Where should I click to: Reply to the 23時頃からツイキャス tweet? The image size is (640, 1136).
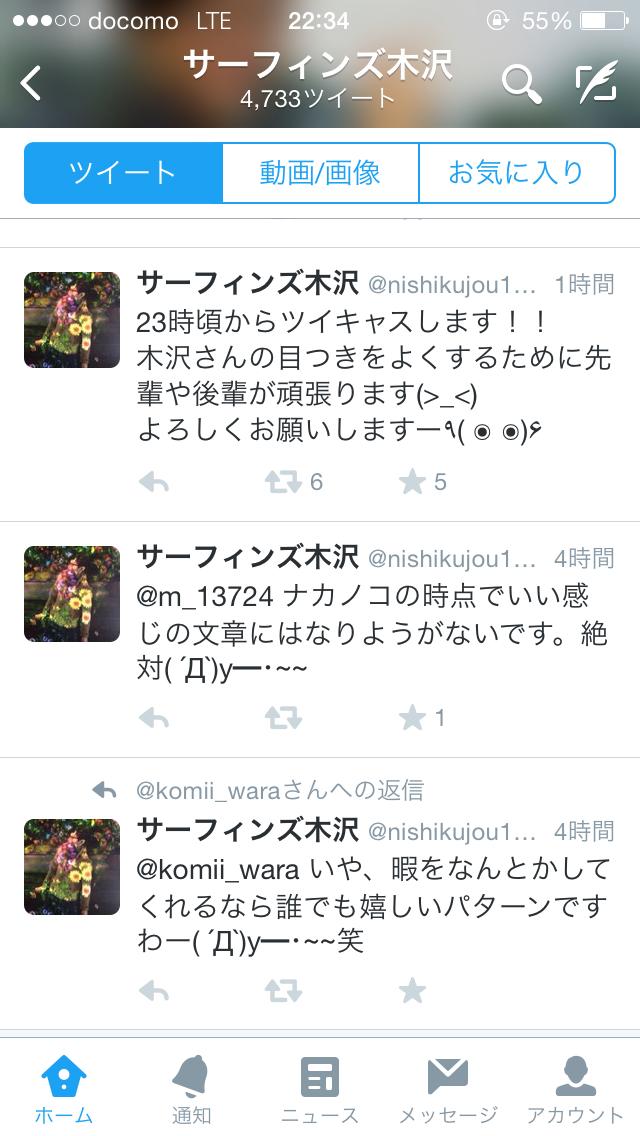[153, 483]
